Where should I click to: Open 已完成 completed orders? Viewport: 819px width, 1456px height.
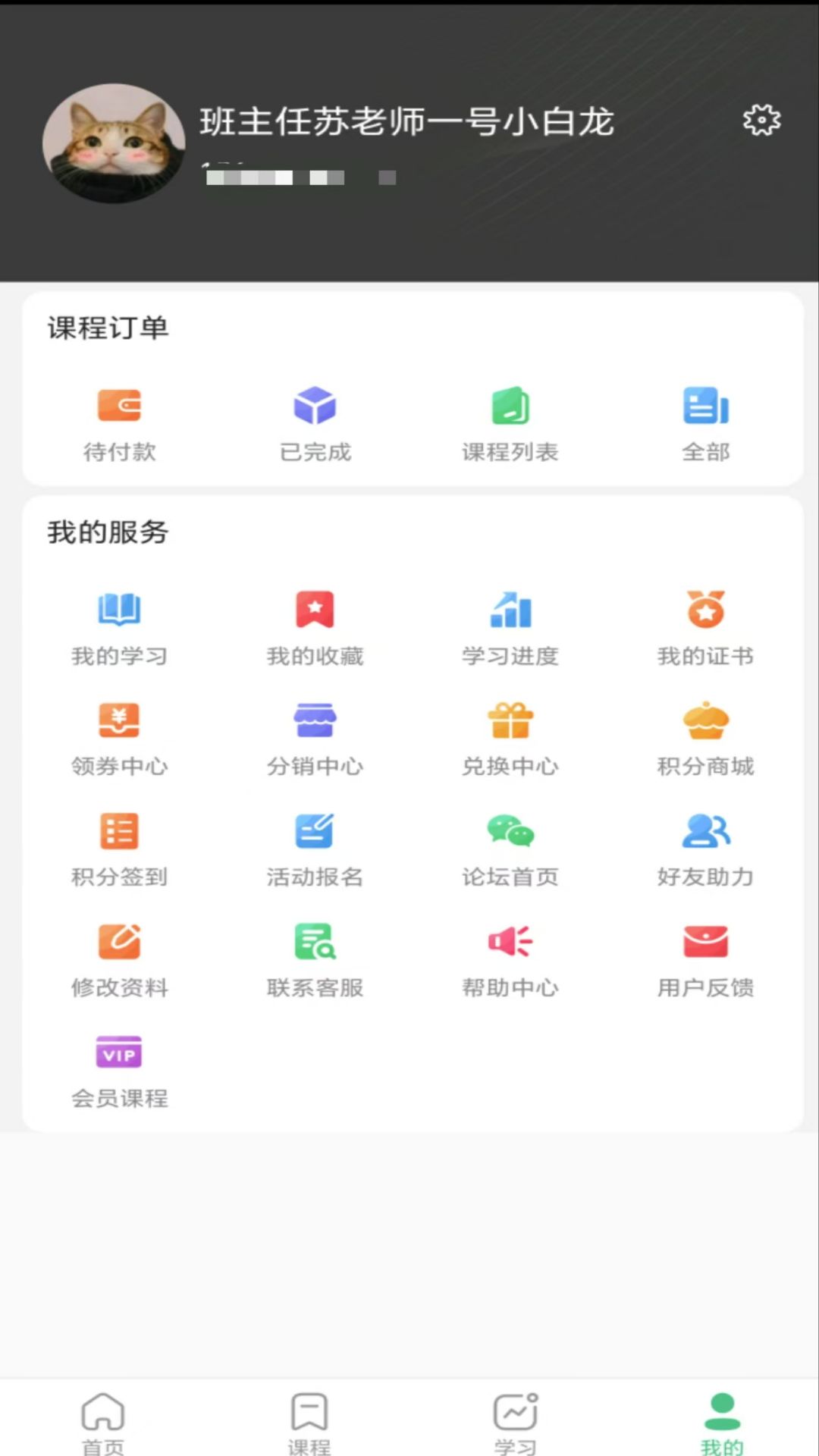point(315,422)
